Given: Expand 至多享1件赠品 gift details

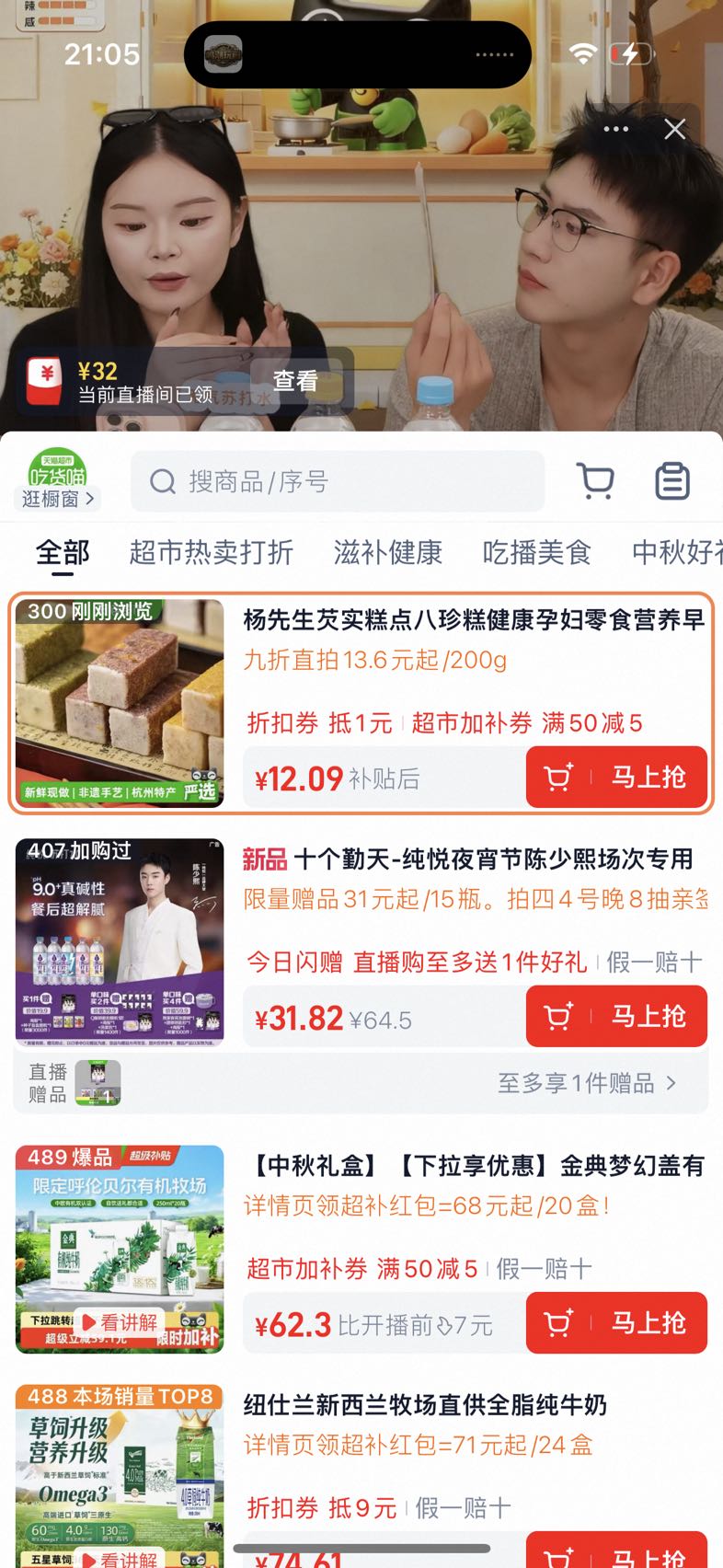Looking at the screenshot, I should (588, 1083).
